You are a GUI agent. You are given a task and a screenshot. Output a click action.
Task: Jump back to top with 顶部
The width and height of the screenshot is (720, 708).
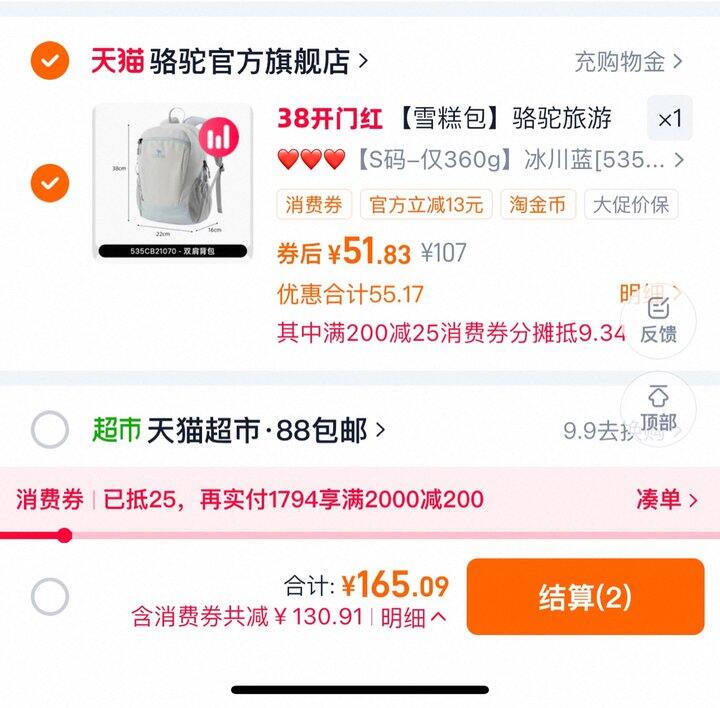pyautogui.click(x=657, y=408)
